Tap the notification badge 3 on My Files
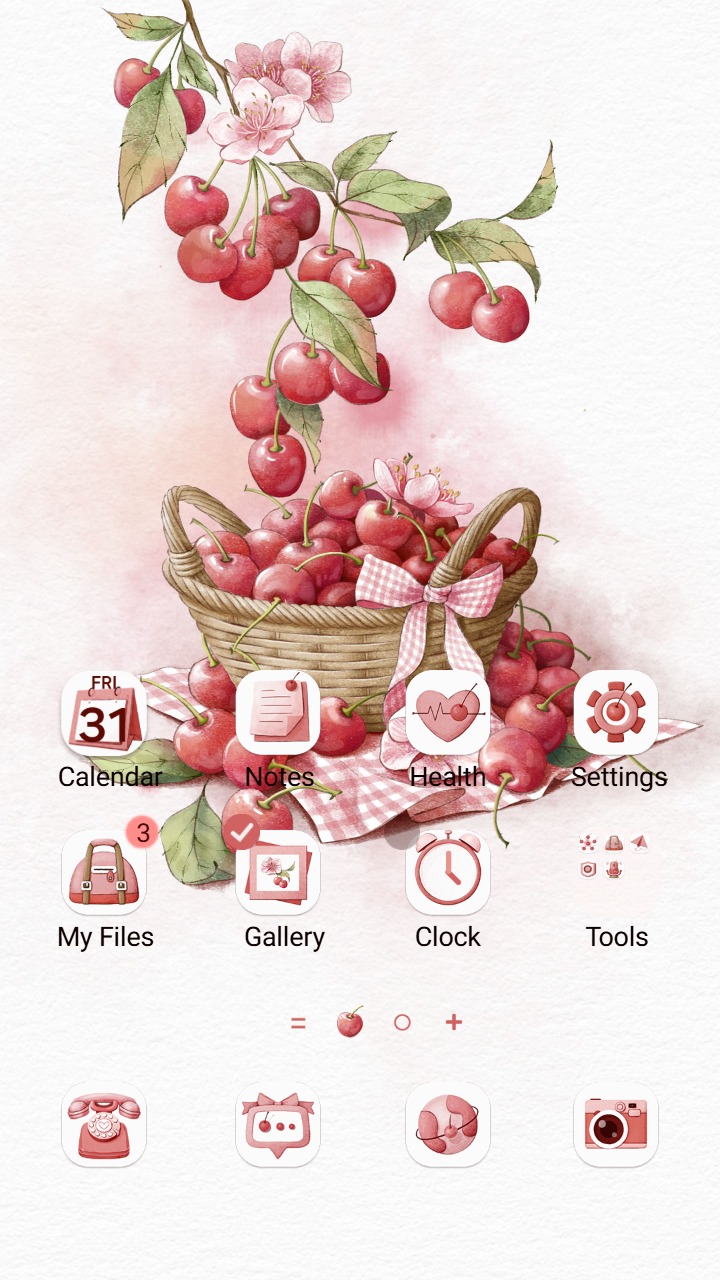This screenshot has height=1280, width=720. coord(142,833)
